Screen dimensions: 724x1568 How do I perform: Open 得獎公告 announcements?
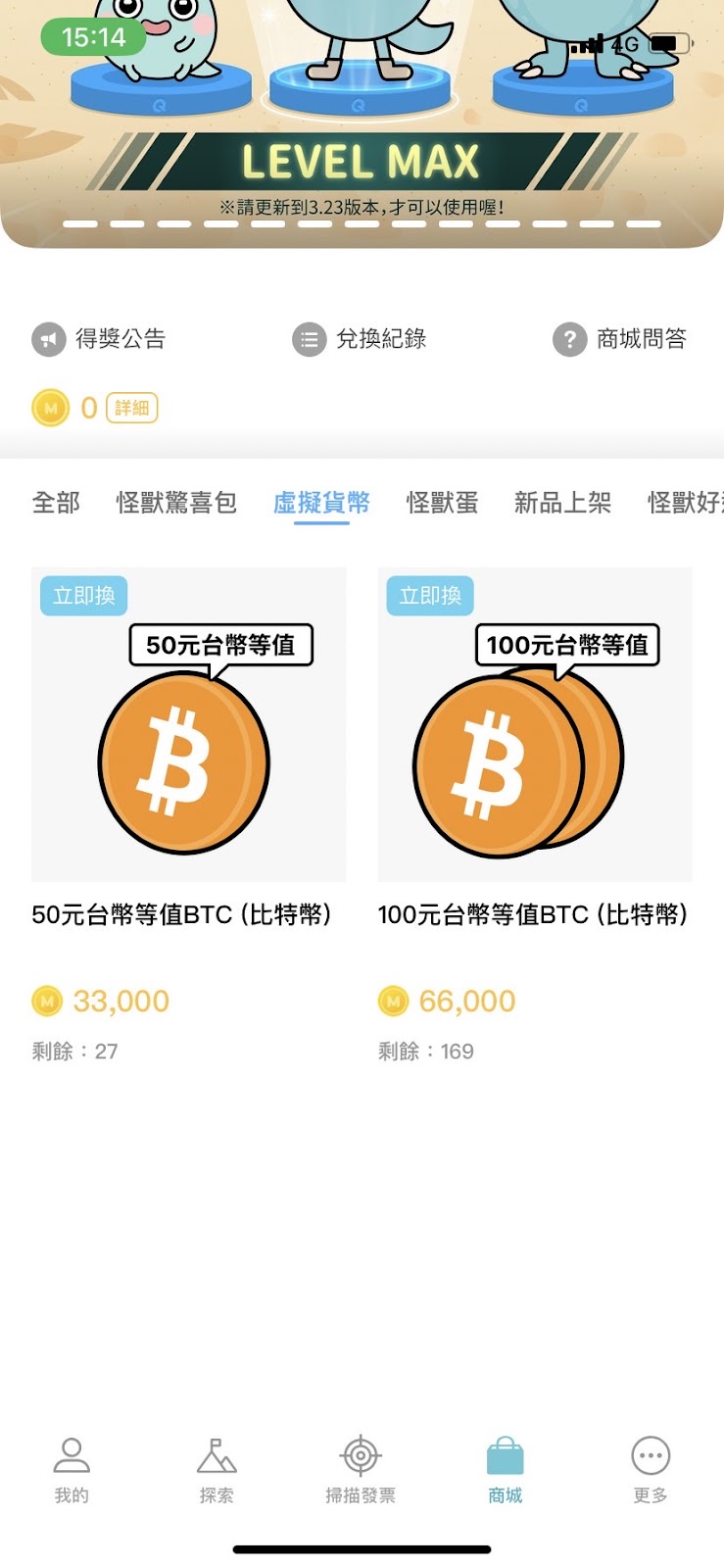(x=99, y=339)
